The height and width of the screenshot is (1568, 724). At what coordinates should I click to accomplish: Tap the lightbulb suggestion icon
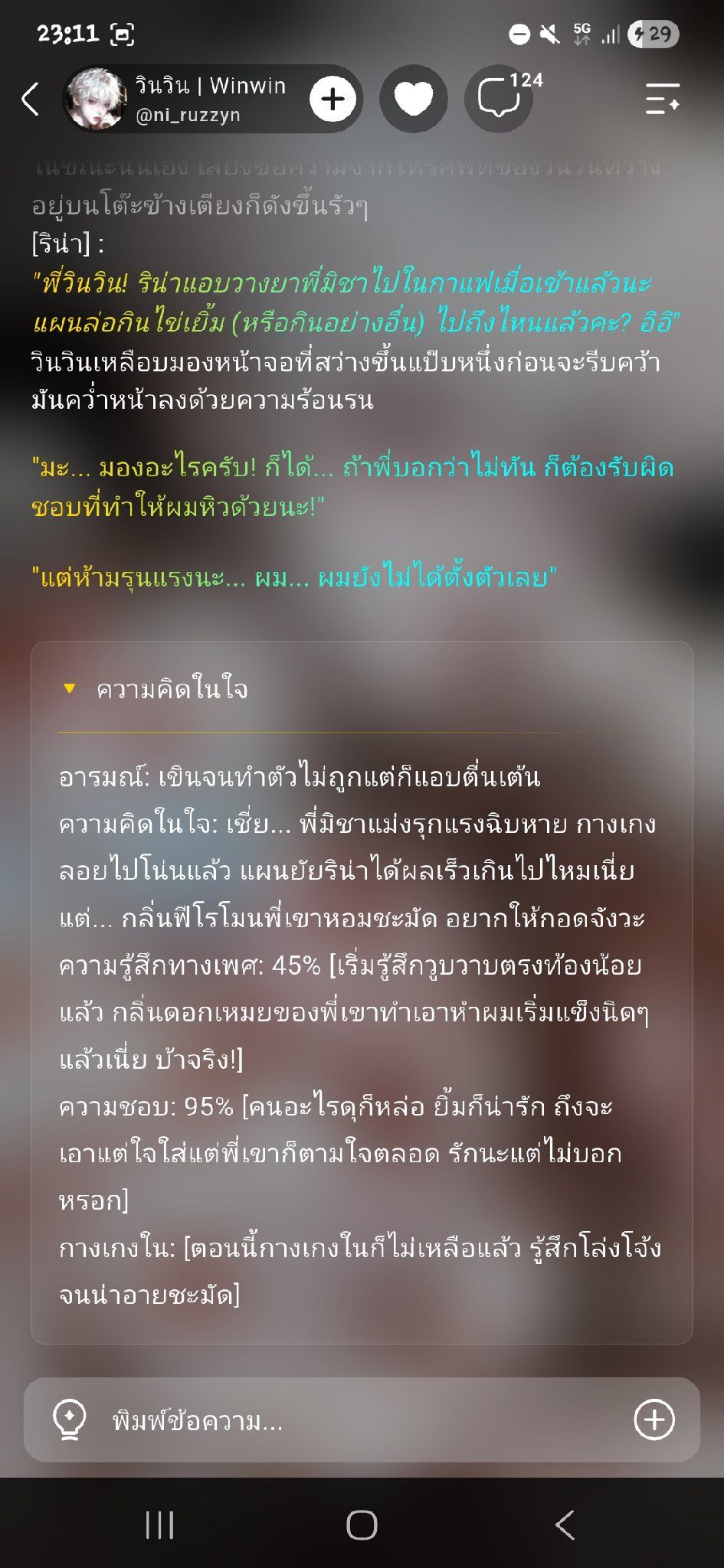click(69, 1421)
